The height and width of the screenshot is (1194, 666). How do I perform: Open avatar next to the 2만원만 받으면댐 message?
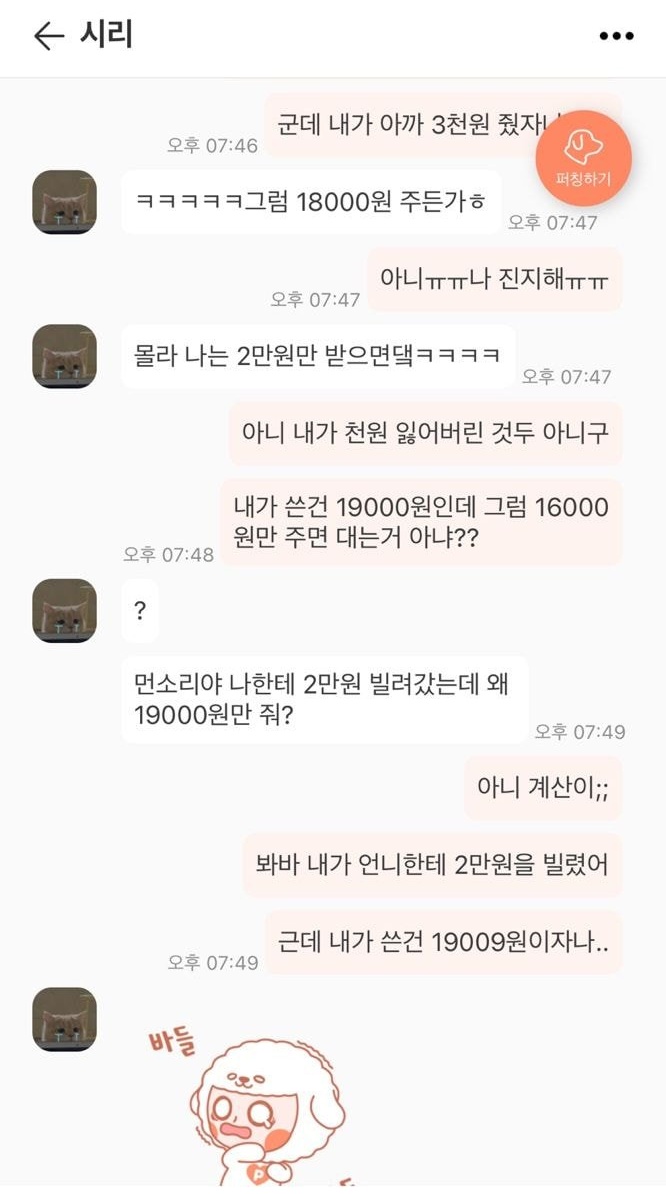64,356
